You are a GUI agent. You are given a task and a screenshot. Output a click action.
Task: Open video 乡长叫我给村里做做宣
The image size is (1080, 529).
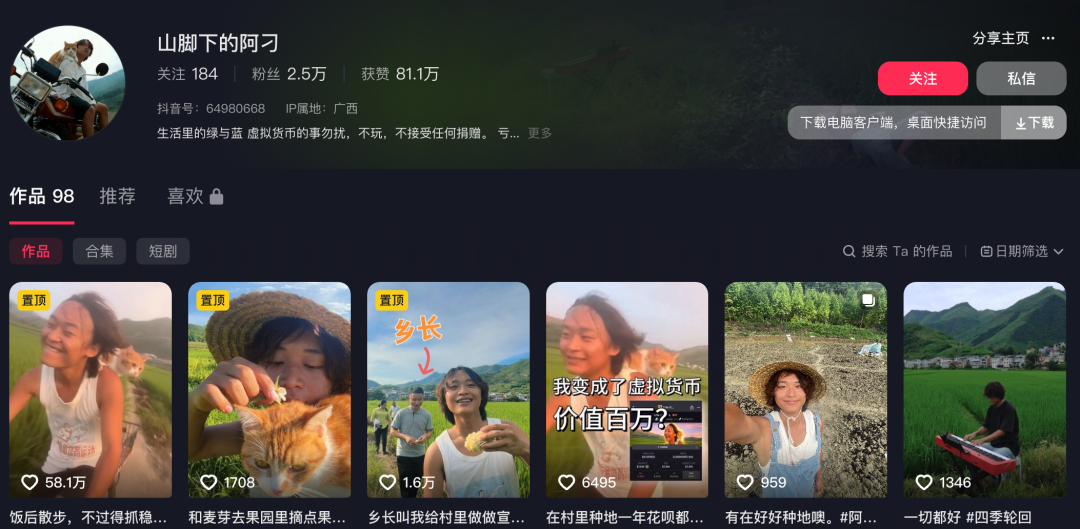pos(448,390)
